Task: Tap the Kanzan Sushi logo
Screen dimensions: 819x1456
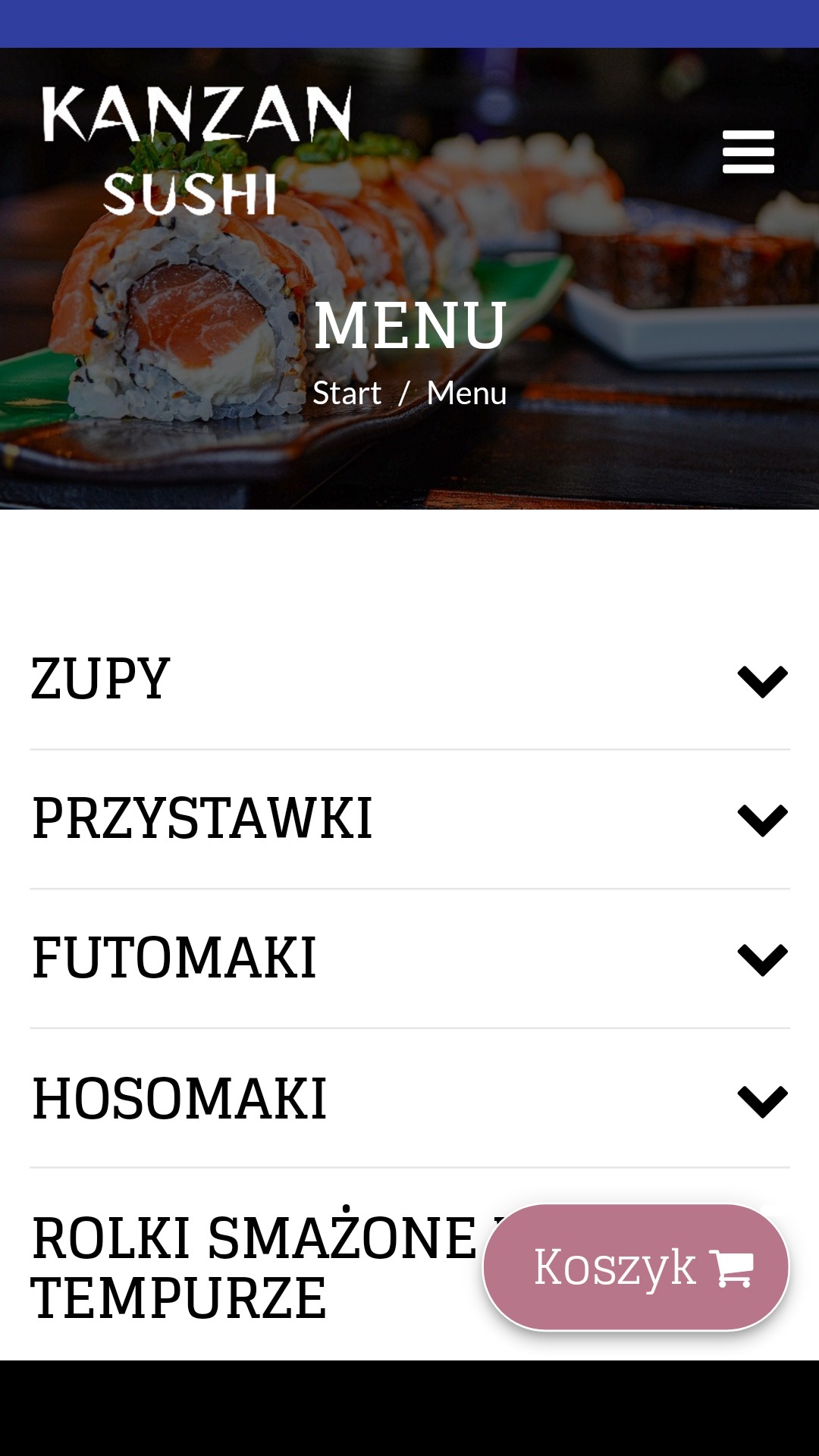Action: (197, 150)
